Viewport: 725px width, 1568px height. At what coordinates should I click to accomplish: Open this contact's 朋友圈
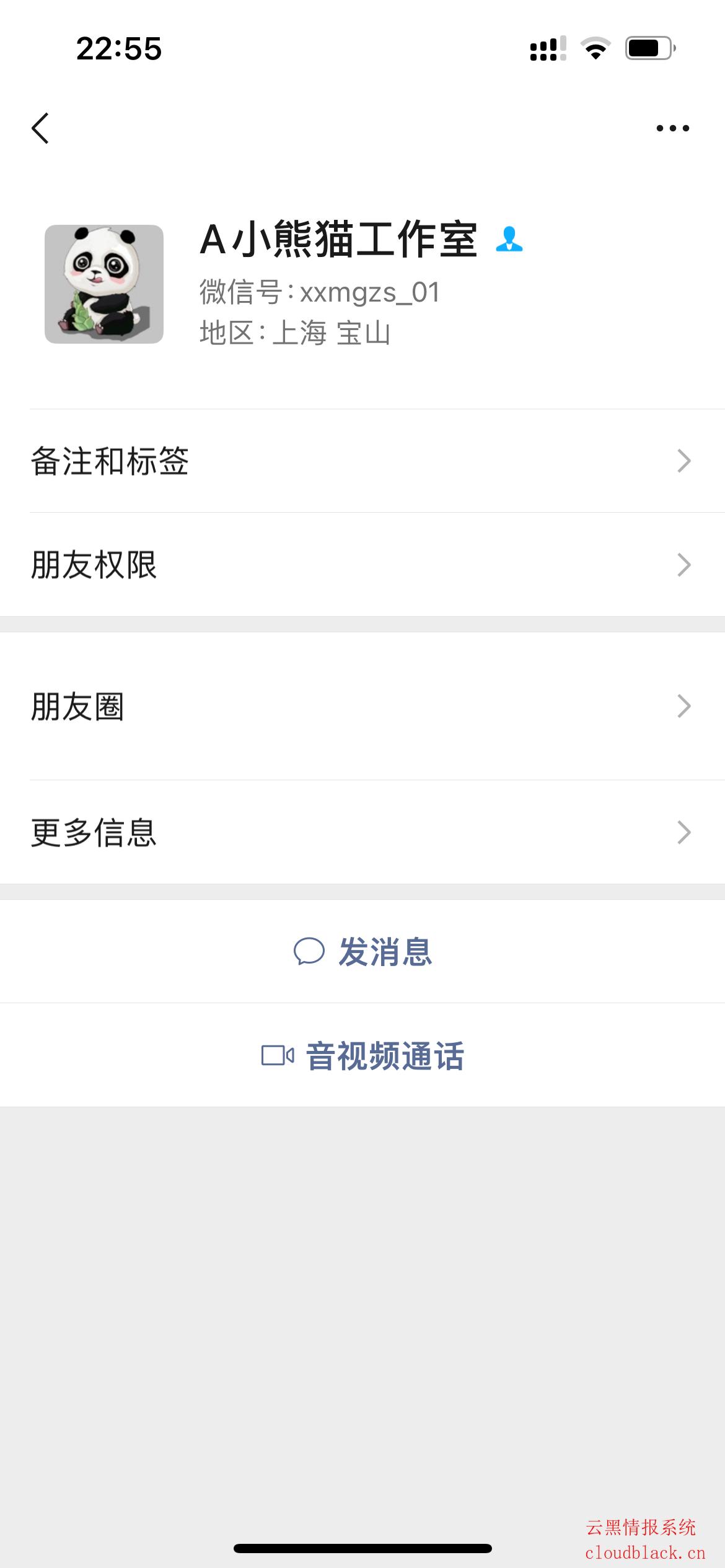coord(362,706)
